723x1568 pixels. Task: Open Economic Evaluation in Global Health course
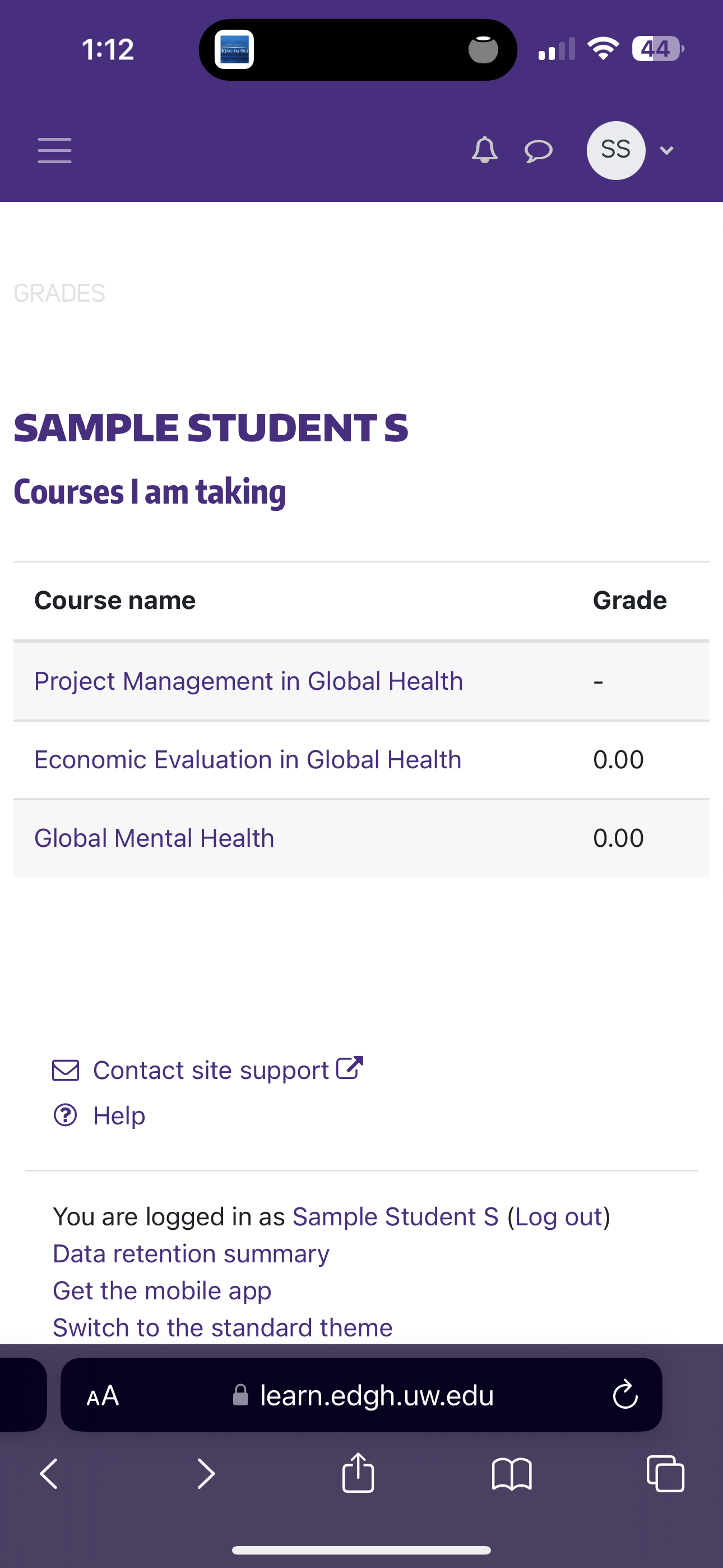point(248,760)
